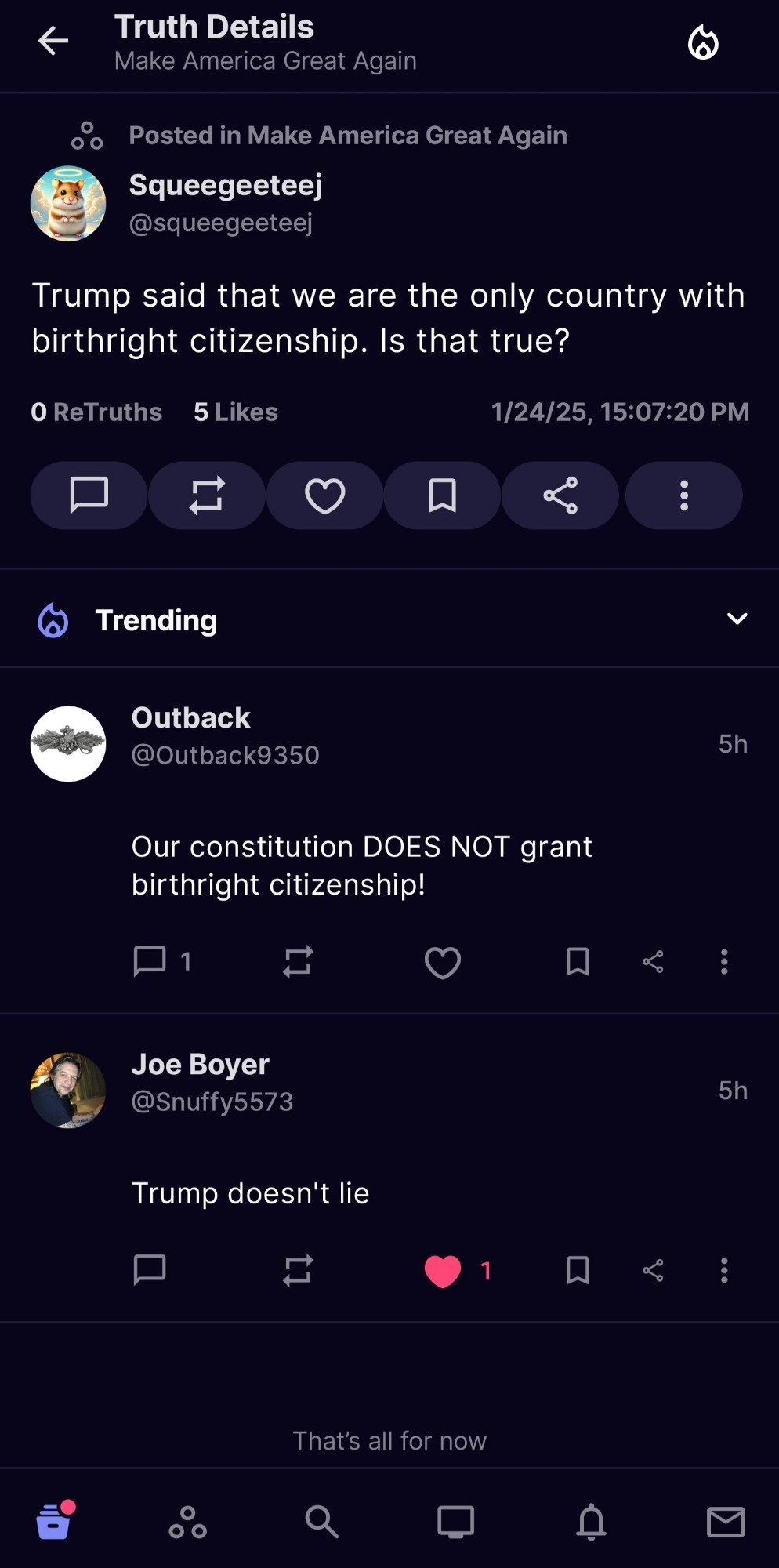ReTruth Joe Boyer's reply
The image size is (779, 1568).
pyautogui.click(x=298, y=1270)
